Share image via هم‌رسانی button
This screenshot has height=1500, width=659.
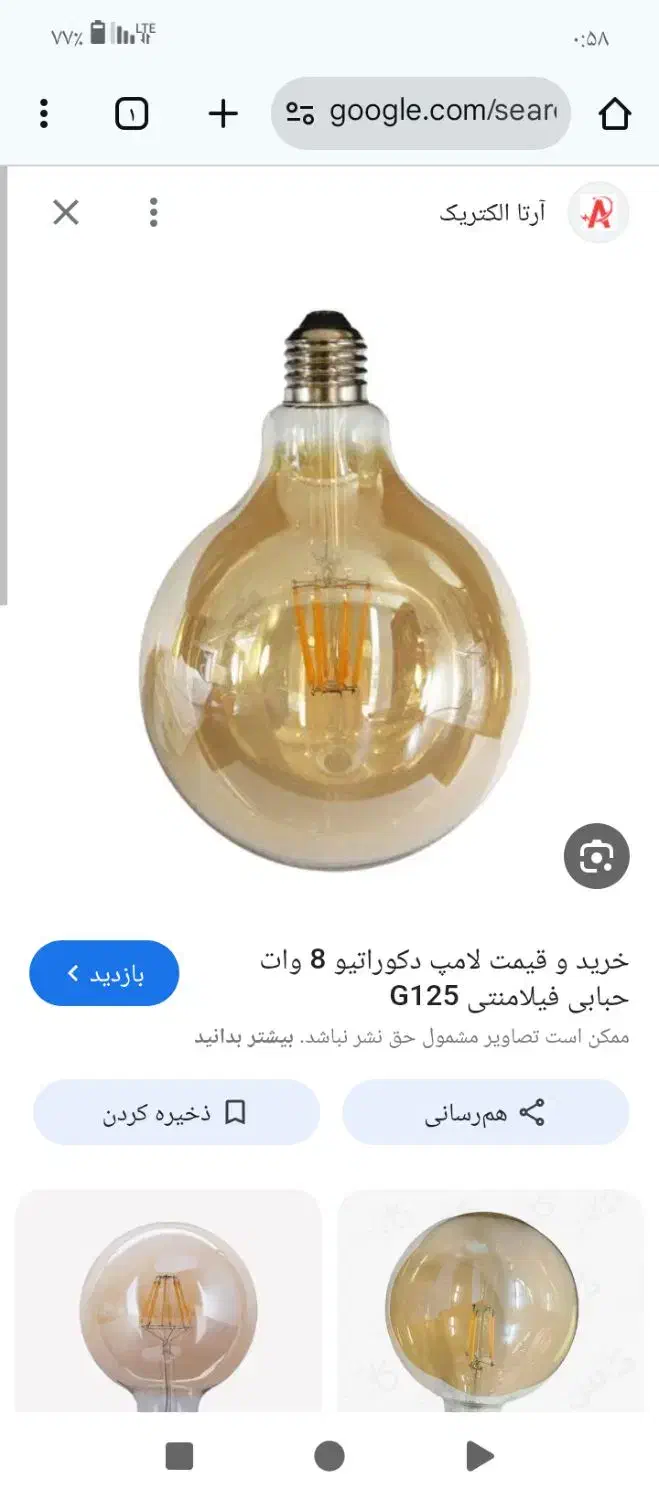point(486,1112)
